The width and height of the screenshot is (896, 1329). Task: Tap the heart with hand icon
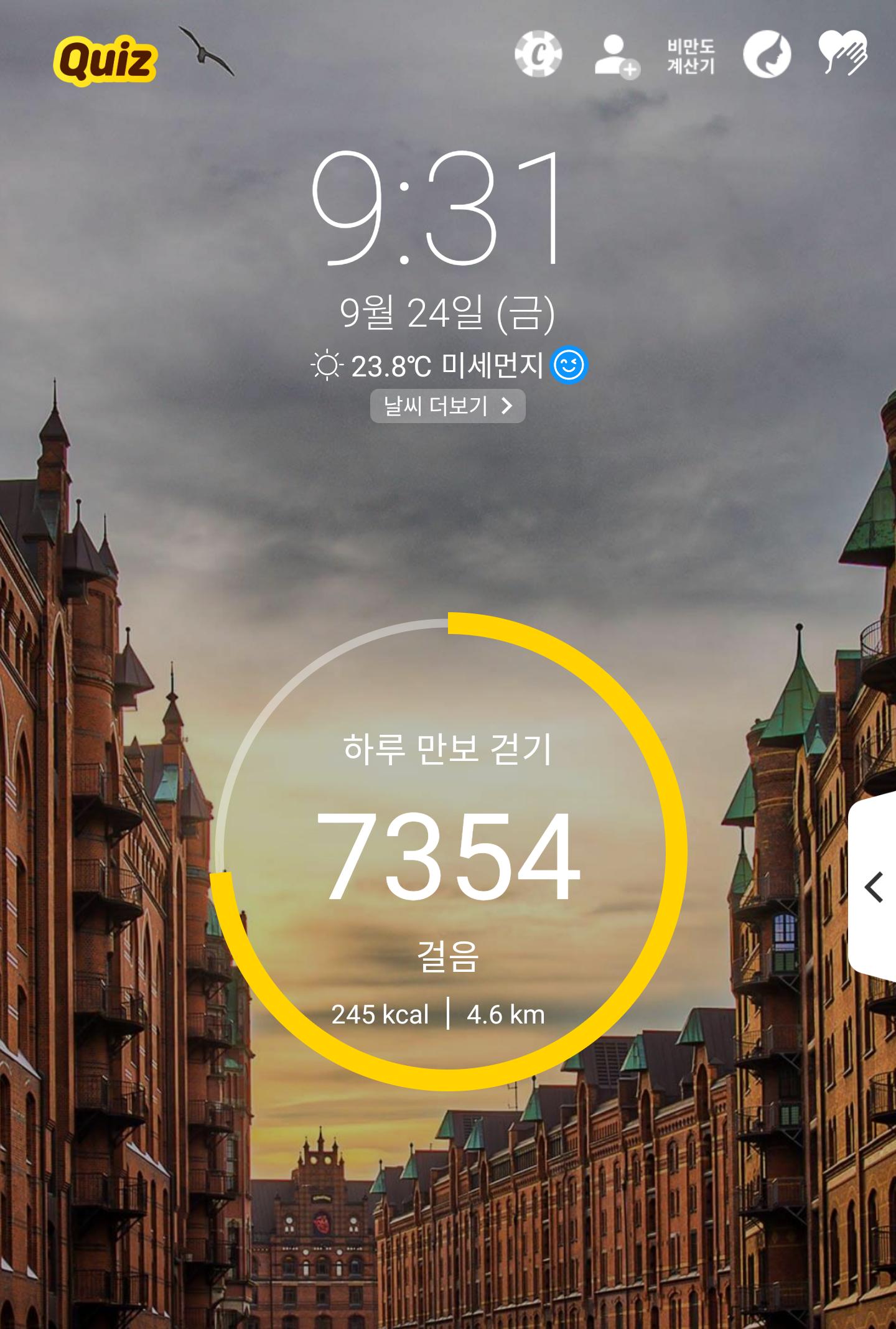coord(842,54)
